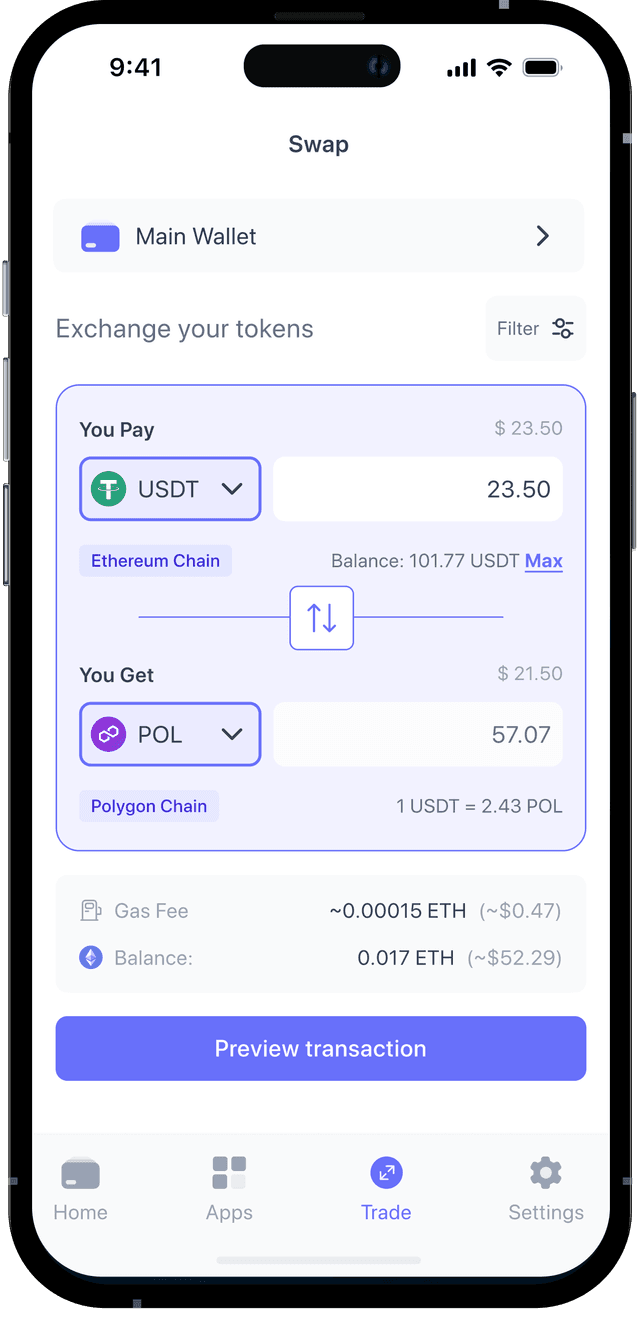Viewport: 640px width, 1317px height.
Task: Tap Preview transaction button
Action: click(x=320, y=1048)
